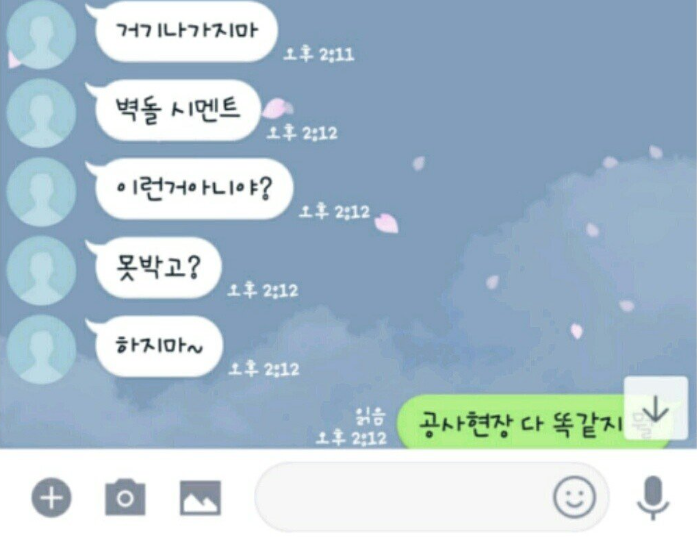Open the plus attachment menu

pos(51,497)
